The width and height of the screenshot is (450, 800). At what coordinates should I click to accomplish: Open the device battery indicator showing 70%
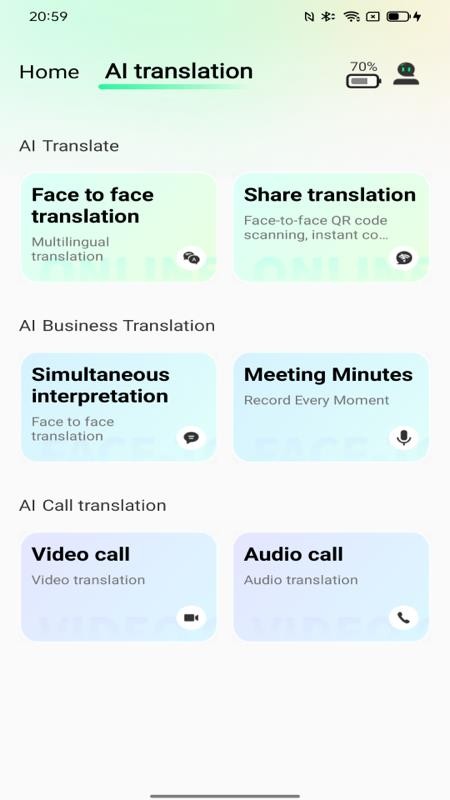point(363,74)
